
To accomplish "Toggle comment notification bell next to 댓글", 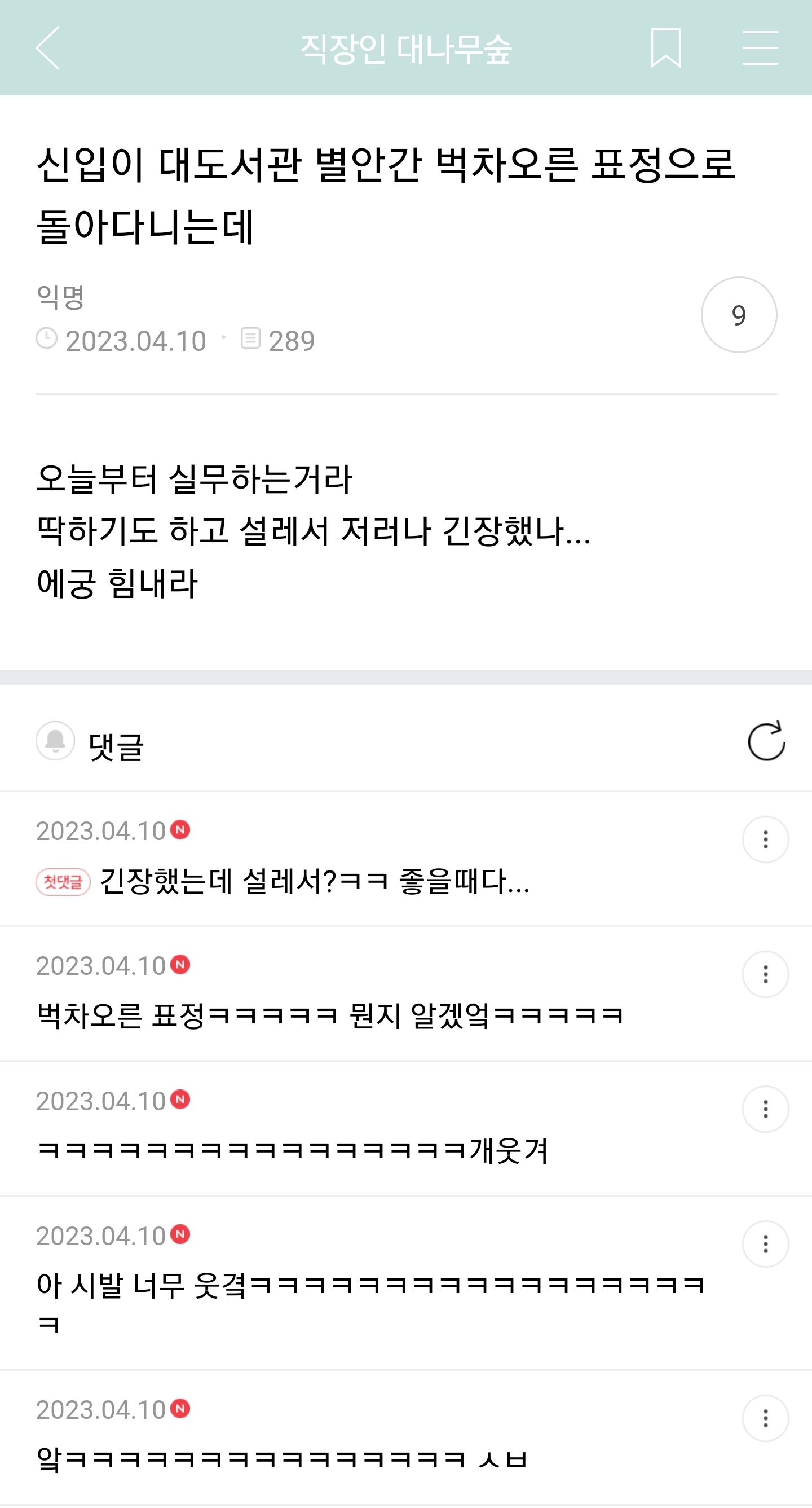I will coord(56,741).
